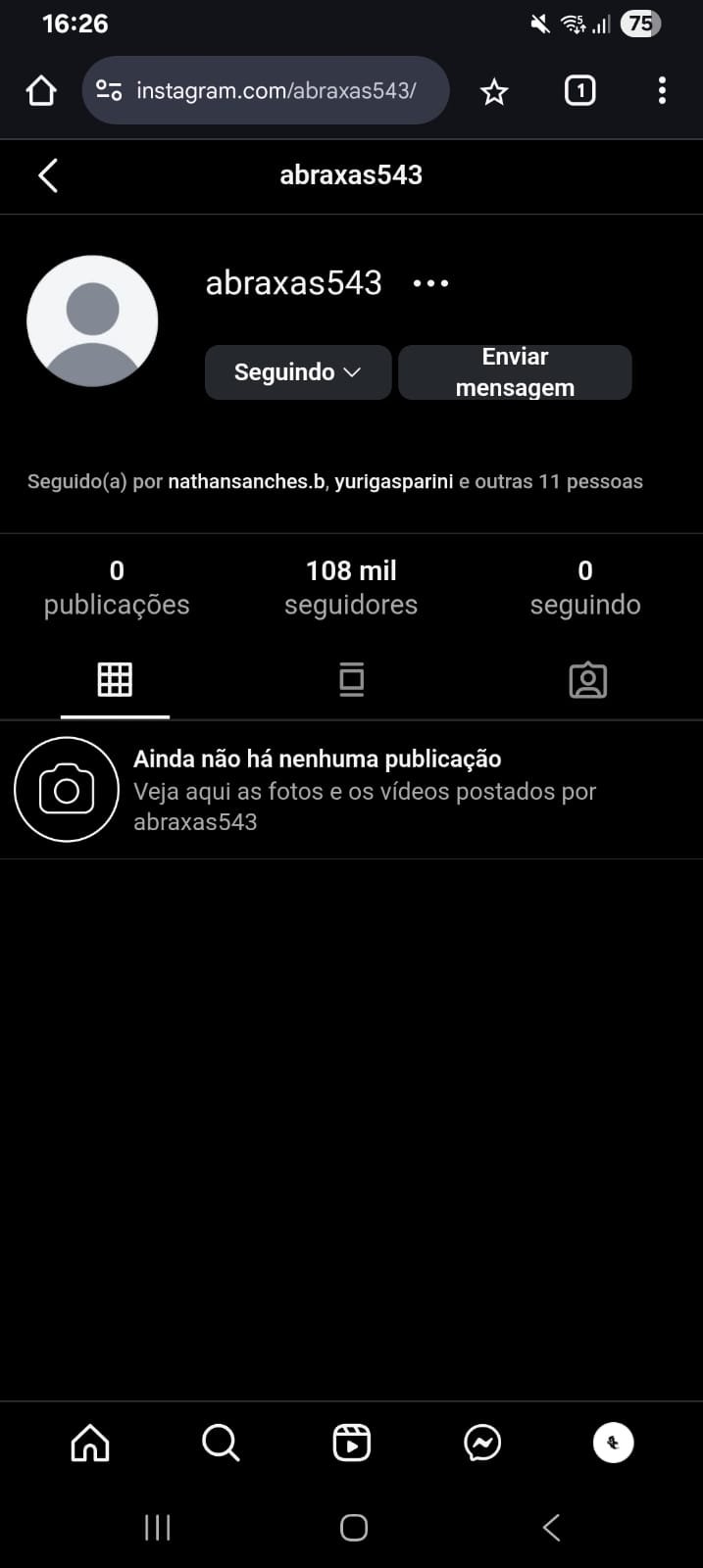View the 108 mil seguidores list

[x=351, y=587]
